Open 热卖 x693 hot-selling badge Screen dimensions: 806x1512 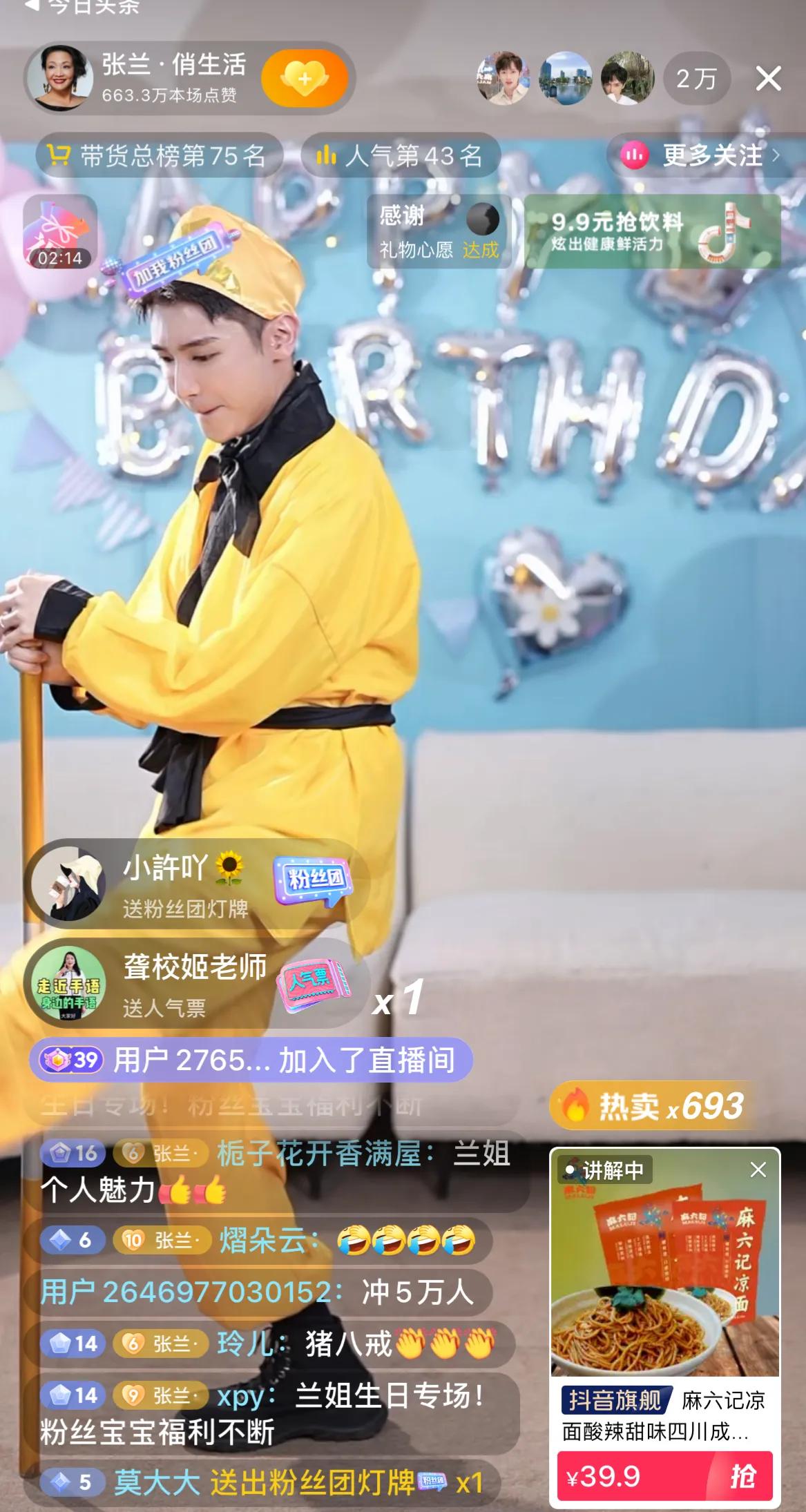pyautogui.click(x=653, y=1105)
